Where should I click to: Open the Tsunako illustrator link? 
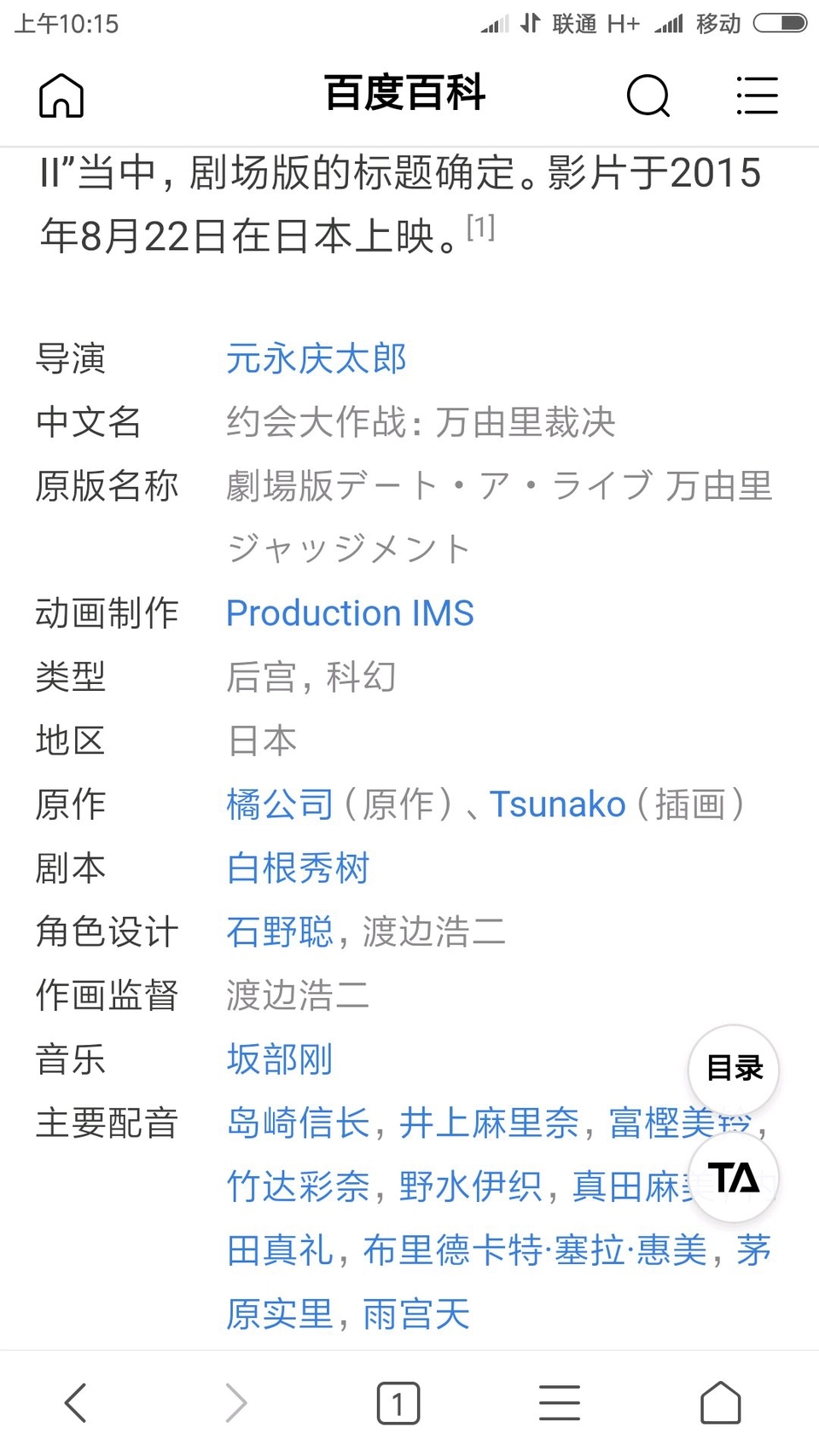[557, 804]
